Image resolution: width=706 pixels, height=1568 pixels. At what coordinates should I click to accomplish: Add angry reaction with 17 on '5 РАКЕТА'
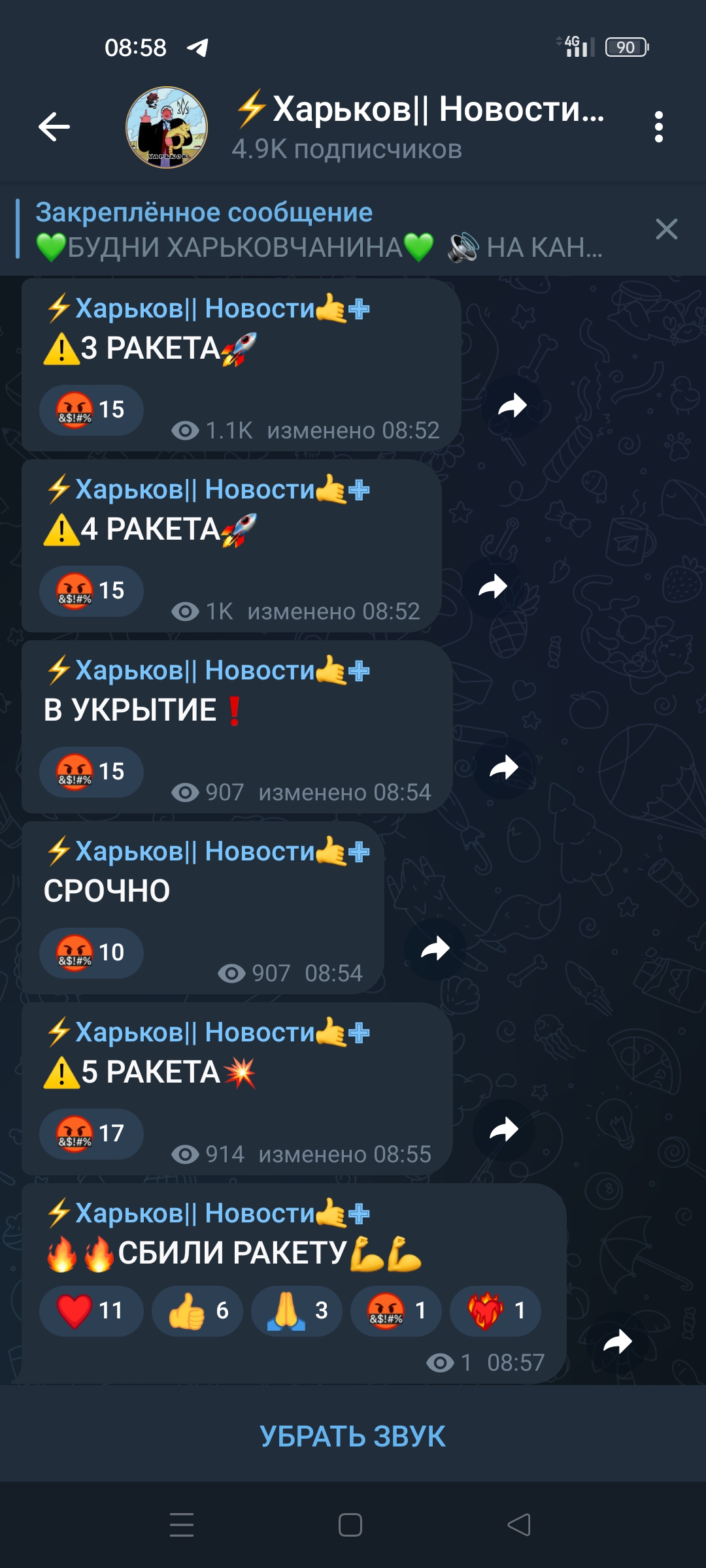coord(92,1134)
